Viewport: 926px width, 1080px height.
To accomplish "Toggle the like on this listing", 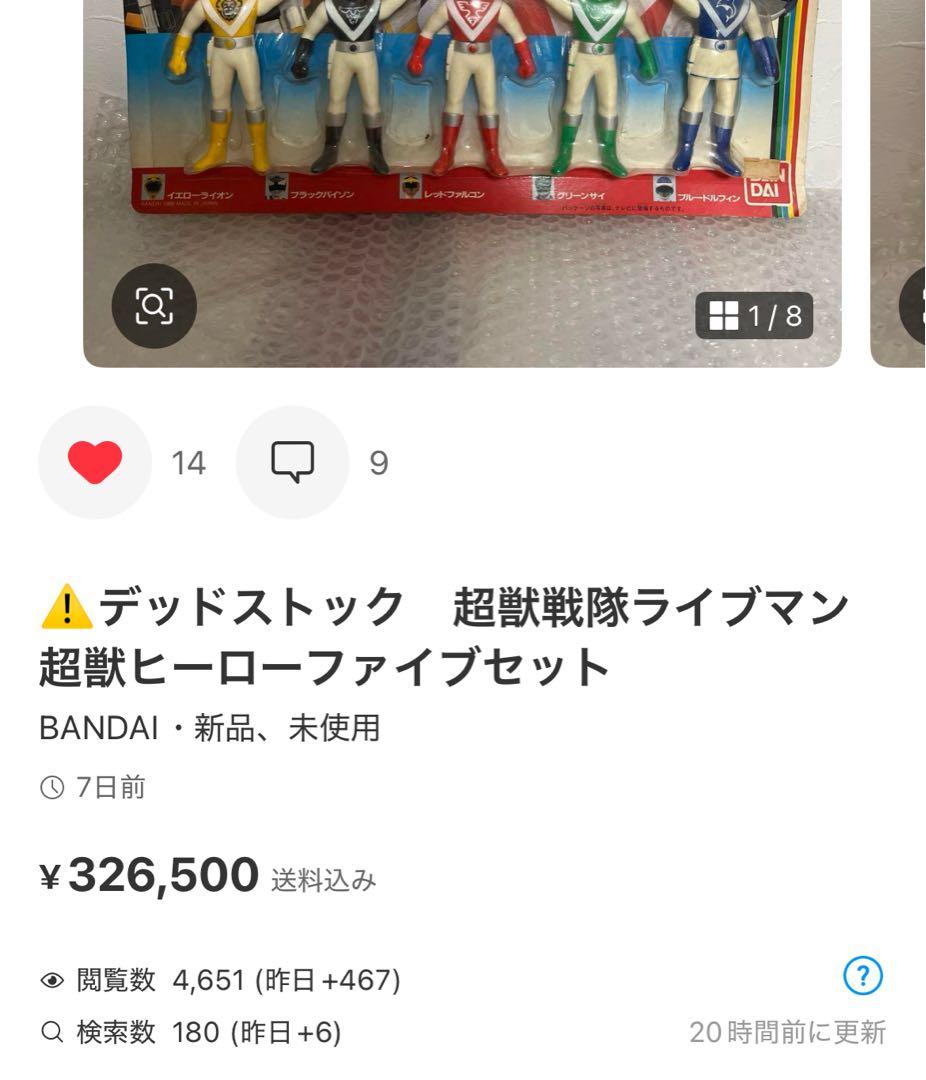I will [95, 461].
